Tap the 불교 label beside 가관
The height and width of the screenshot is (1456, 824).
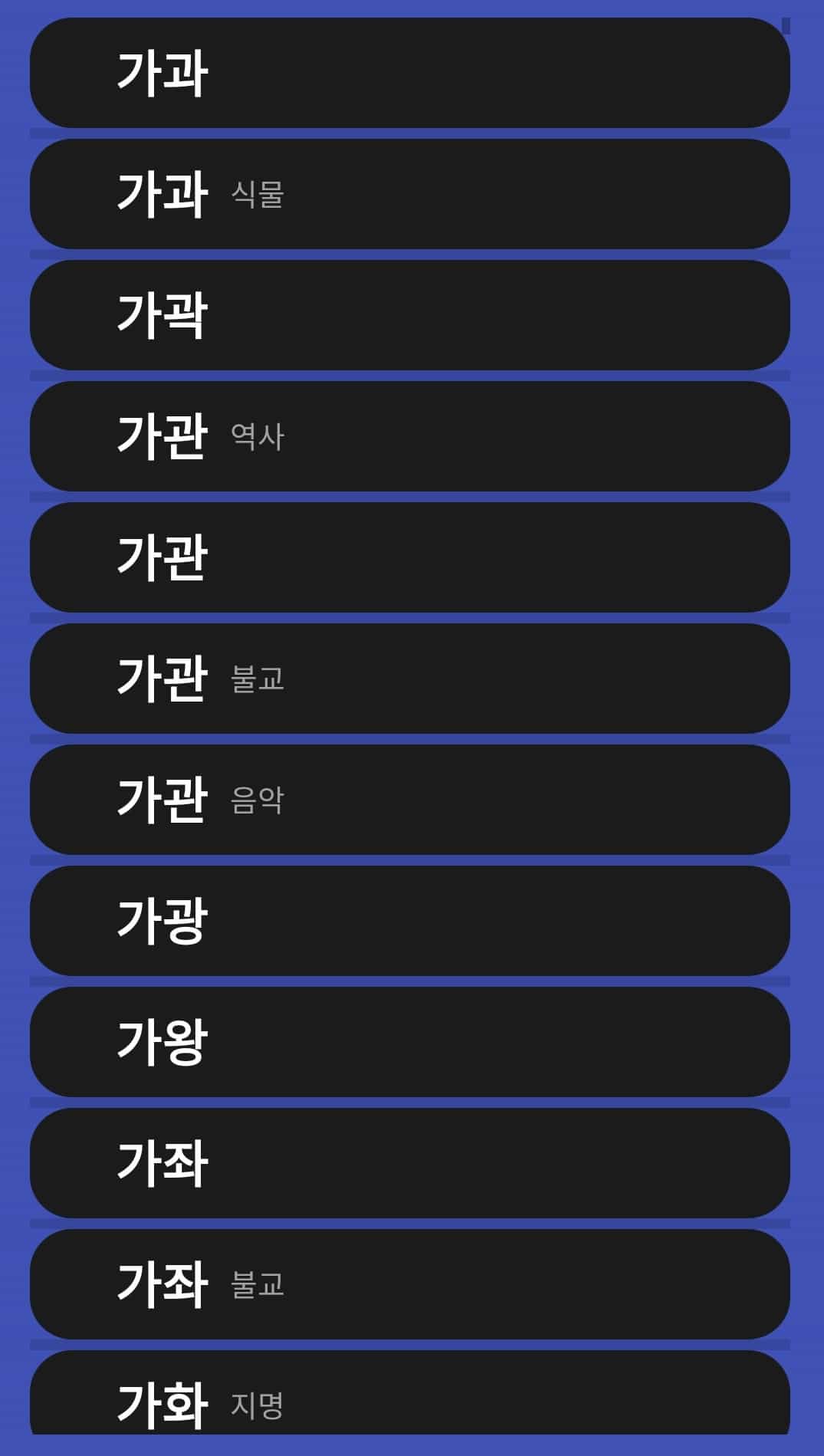258,680
